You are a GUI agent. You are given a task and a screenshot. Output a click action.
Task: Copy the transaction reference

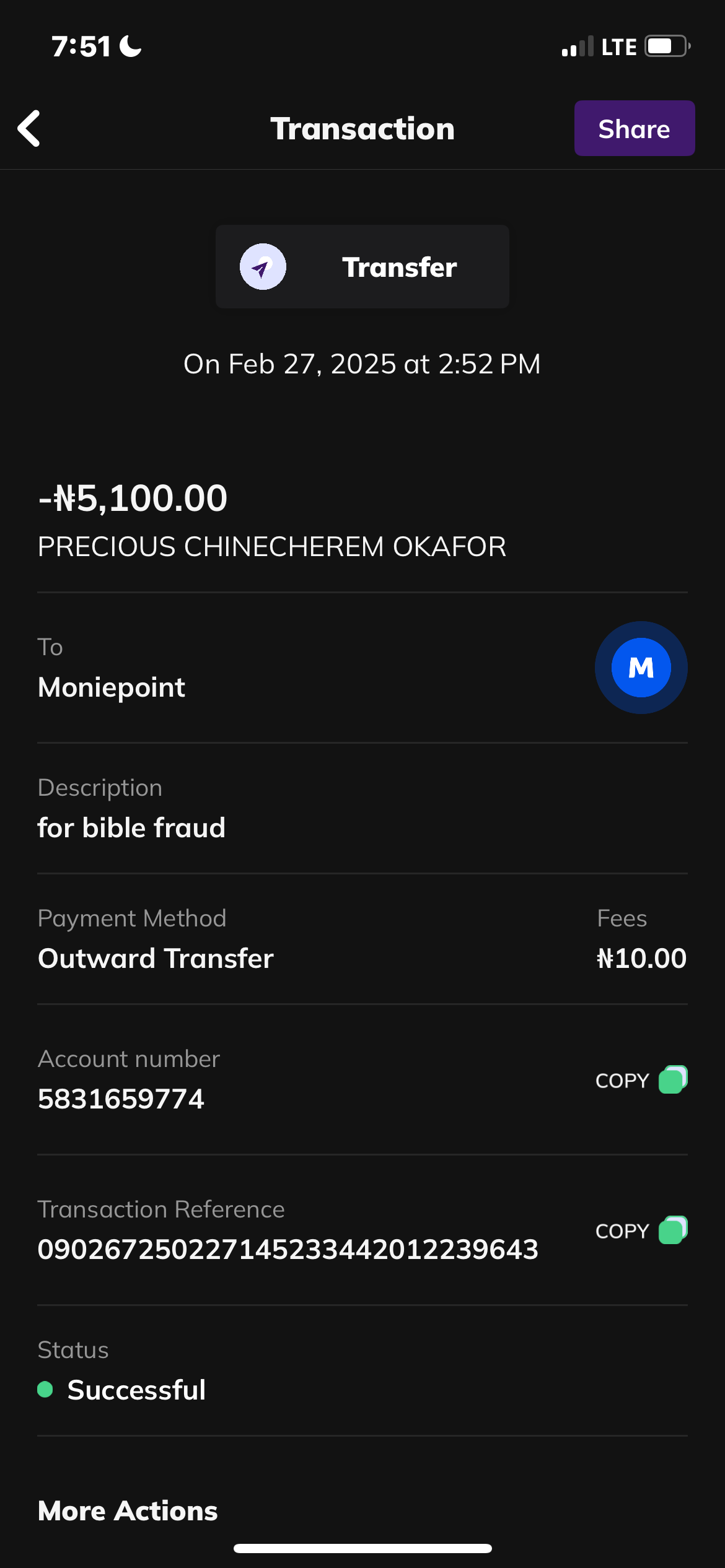click(641, 1230)
